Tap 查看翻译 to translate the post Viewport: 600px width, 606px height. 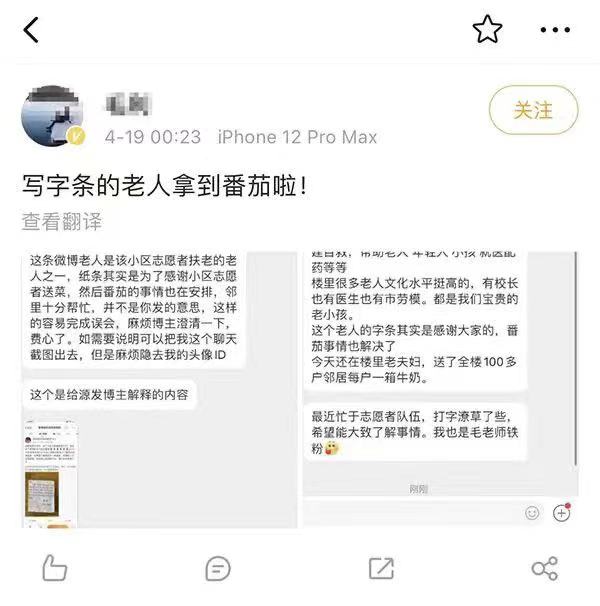pos(62,222)
